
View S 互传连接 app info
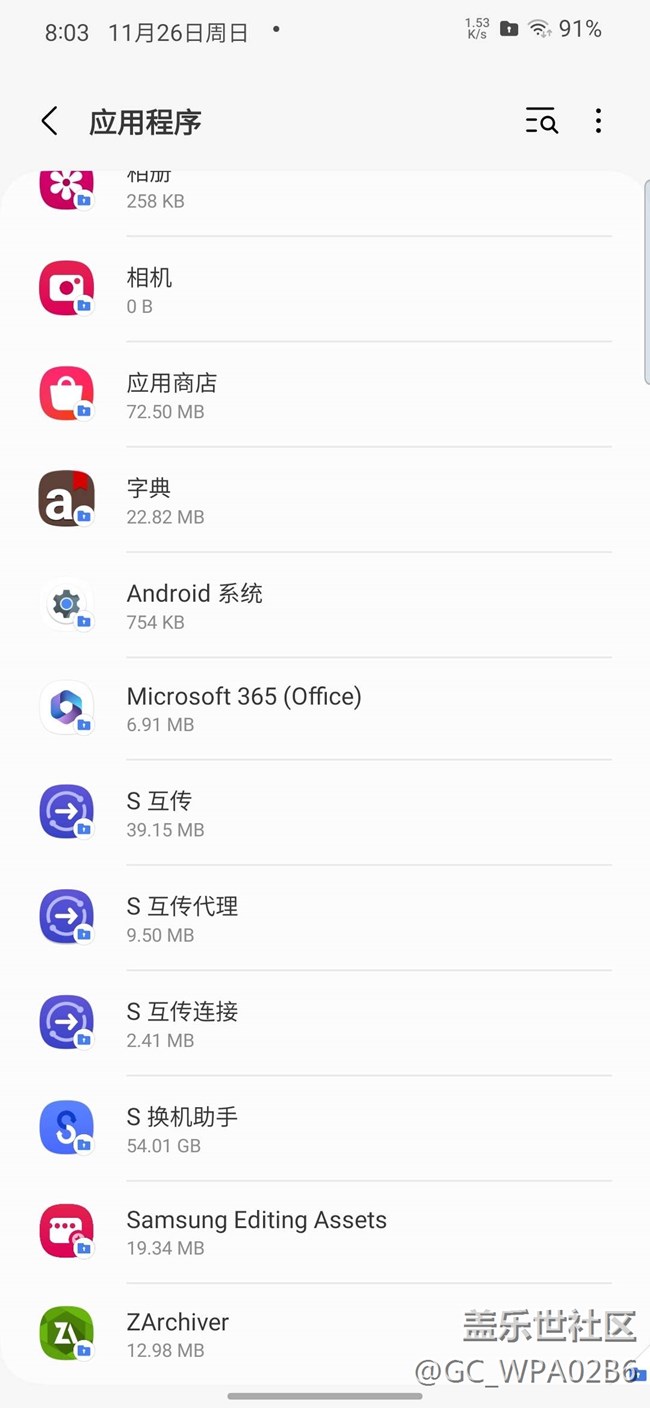[x=325, y=1023]
